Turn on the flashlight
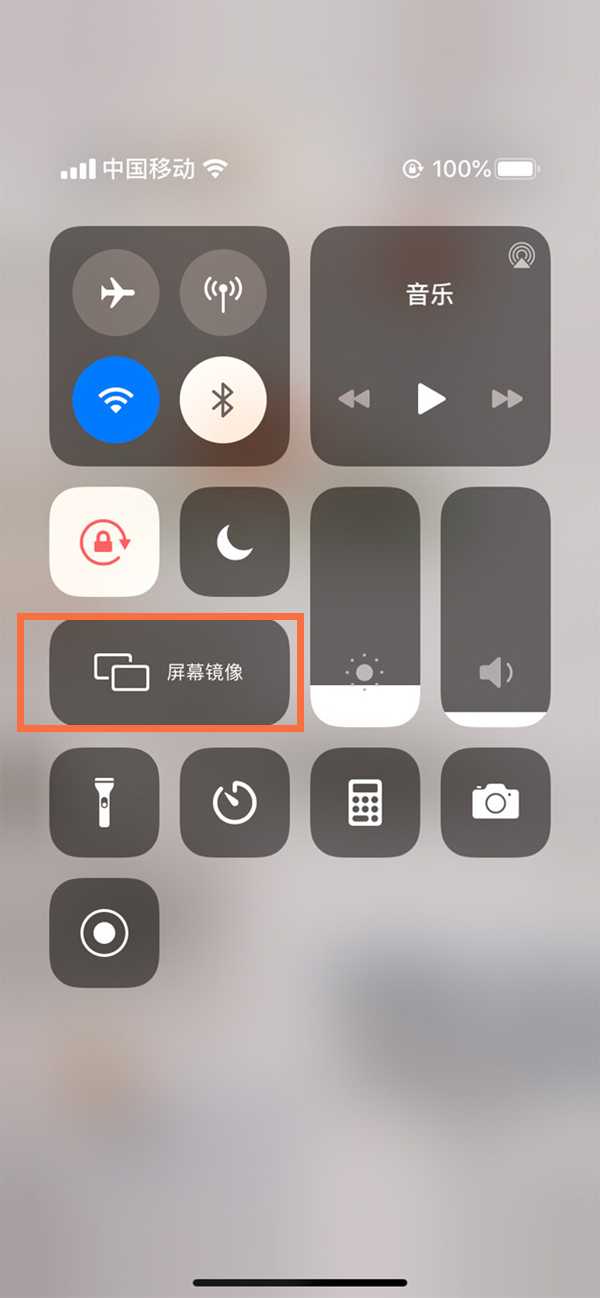The width and height of the screenshot is (600, 1298). click(x=104, y=802)
